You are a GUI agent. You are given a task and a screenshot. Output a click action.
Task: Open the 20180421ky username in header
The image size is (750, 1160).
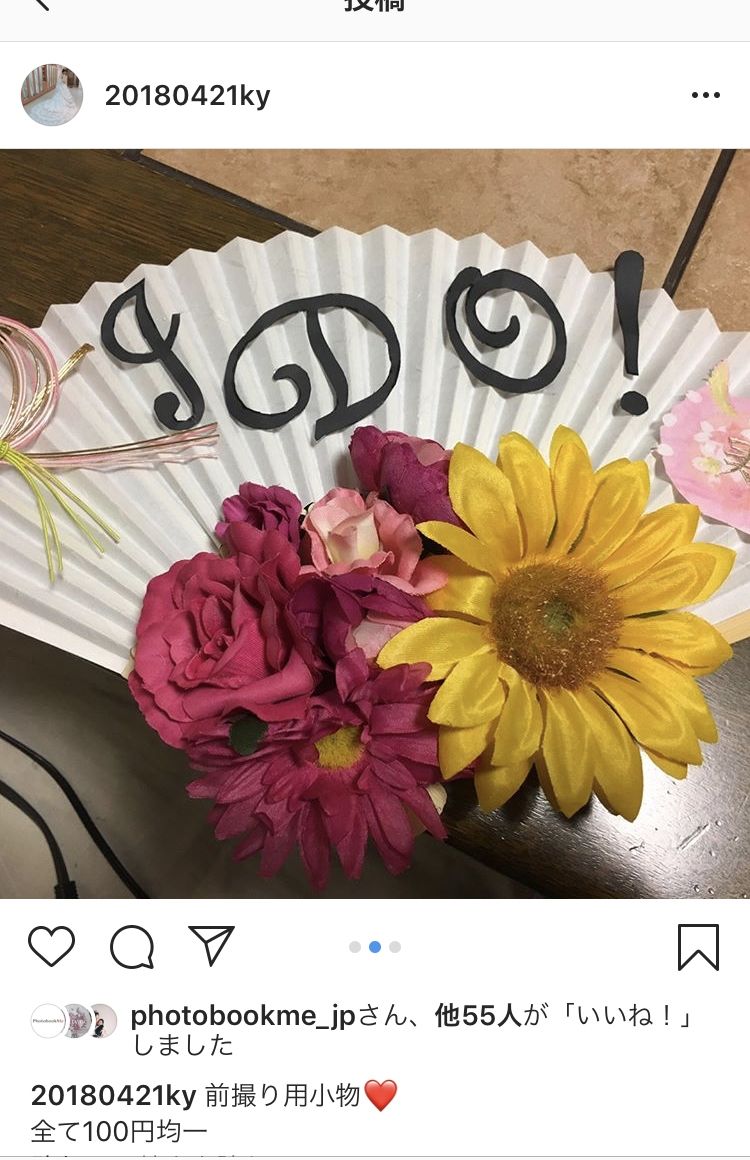tap(187, 96)
